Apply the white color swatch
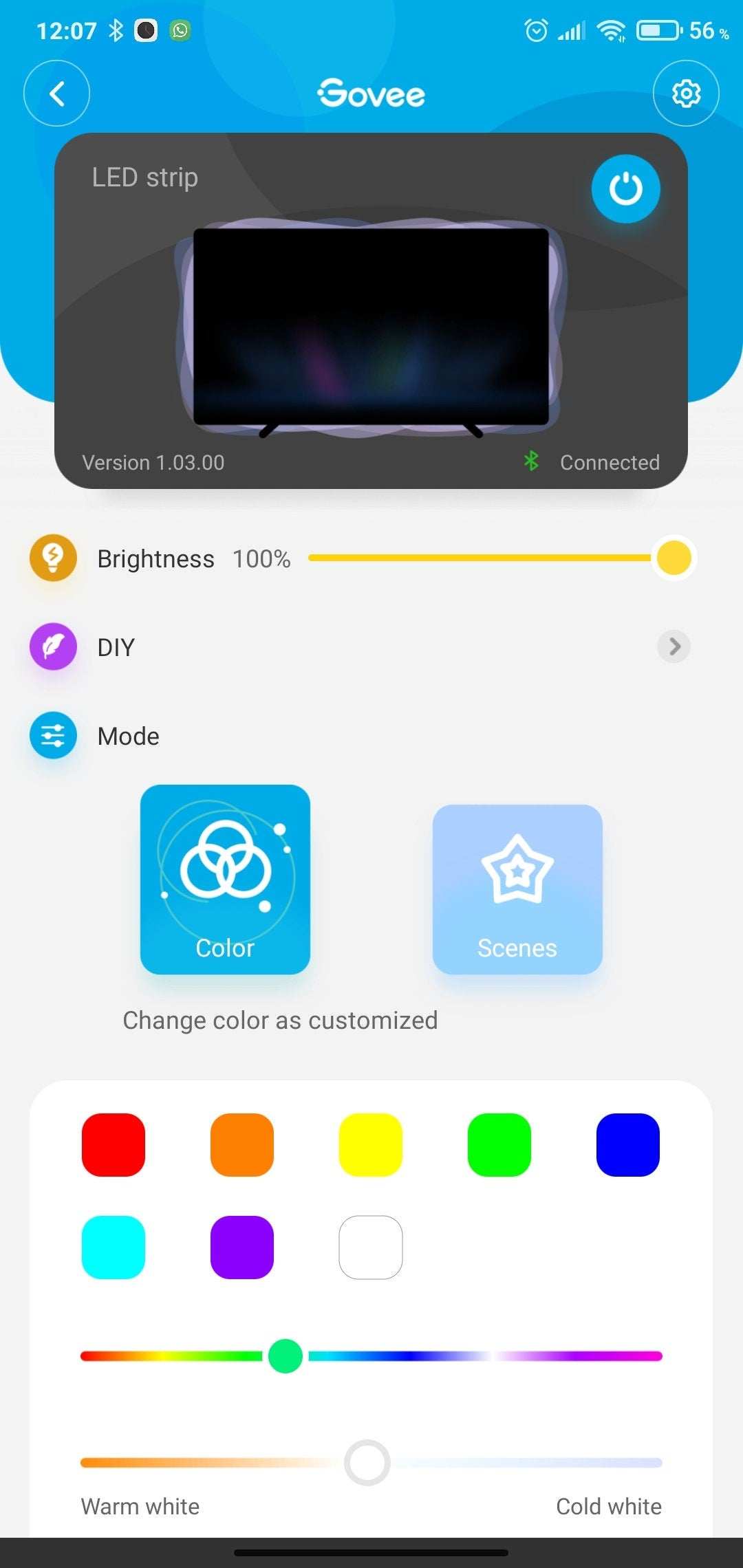743x1568 pixels. [x=371, y=1247]
